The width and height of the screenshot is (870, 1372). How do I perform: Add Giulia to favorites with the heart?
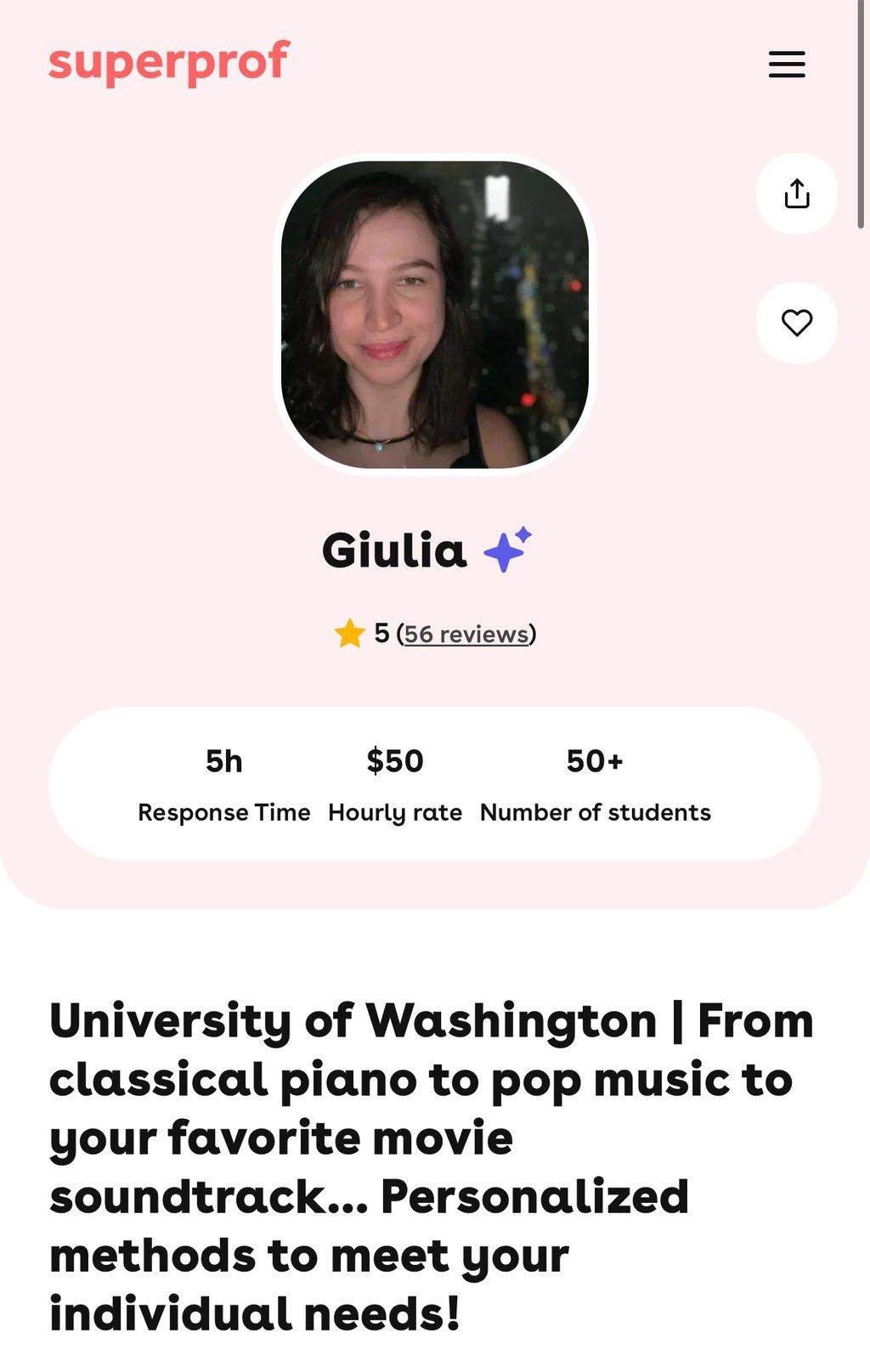pyautogui.click(x=796, y=323)
